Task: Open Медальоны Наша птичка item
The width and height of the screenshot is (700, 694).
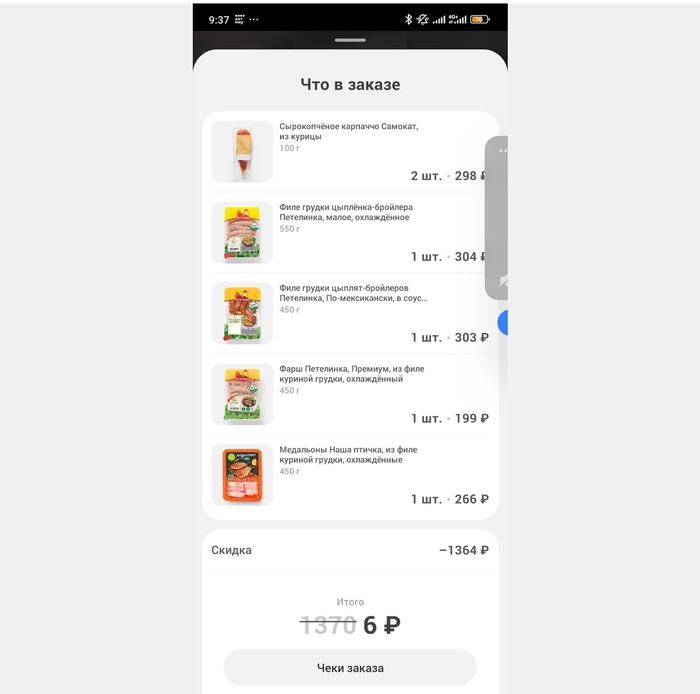Action: tap(348, 455)
